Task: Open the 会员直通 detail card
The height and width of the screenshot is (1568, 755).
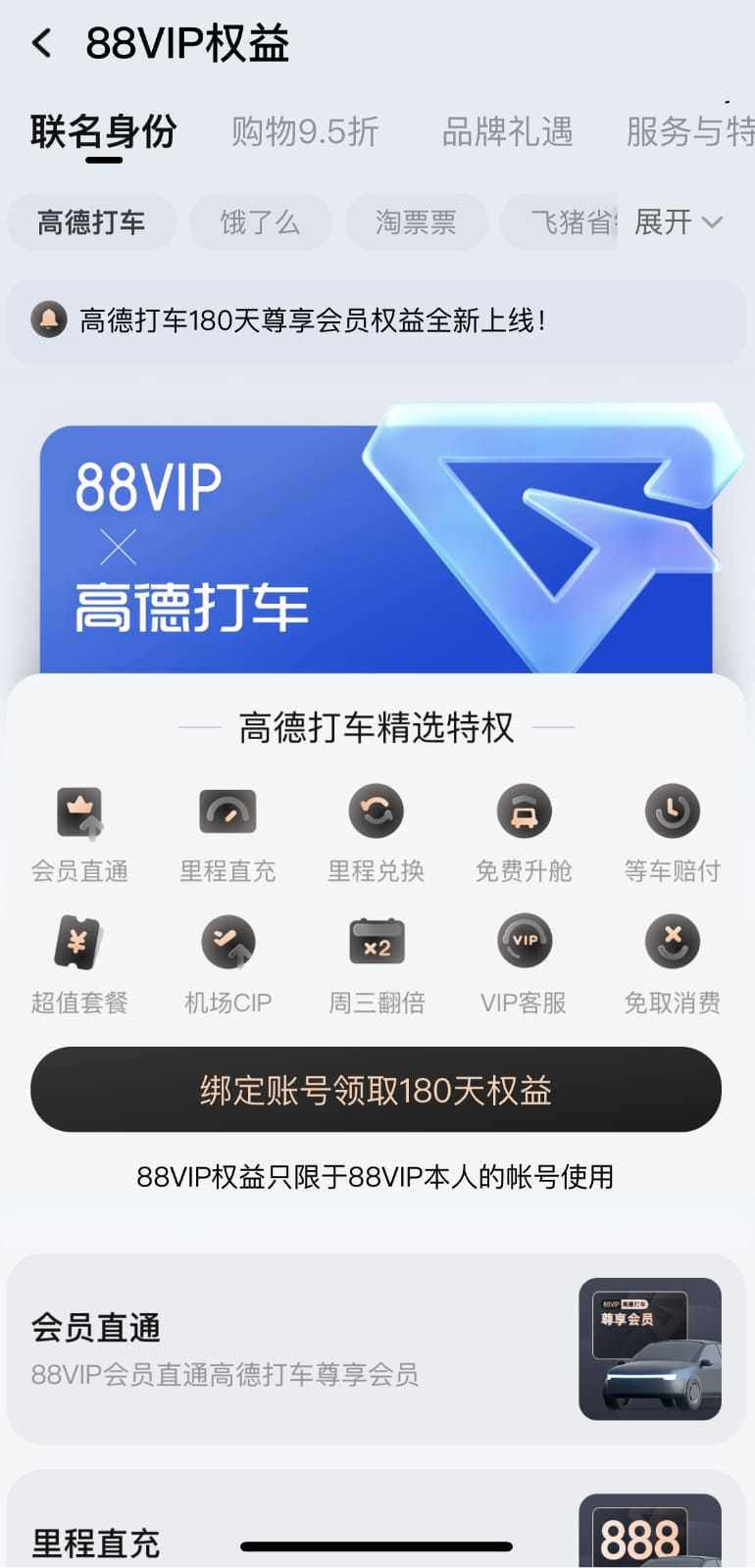Action: tap(376, 1348)
